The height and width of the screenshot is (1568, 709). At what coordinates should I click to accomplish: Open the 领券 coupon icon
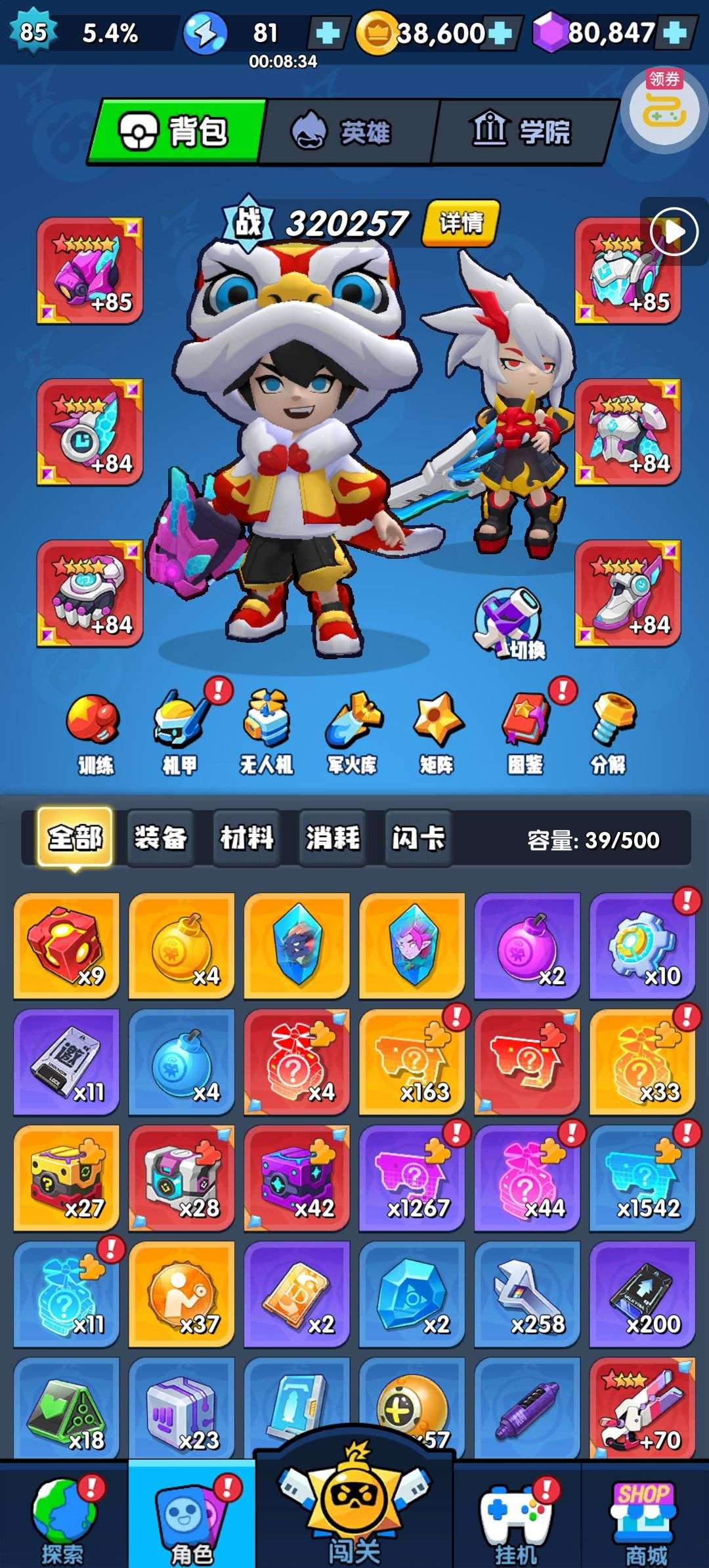(665, 105)
